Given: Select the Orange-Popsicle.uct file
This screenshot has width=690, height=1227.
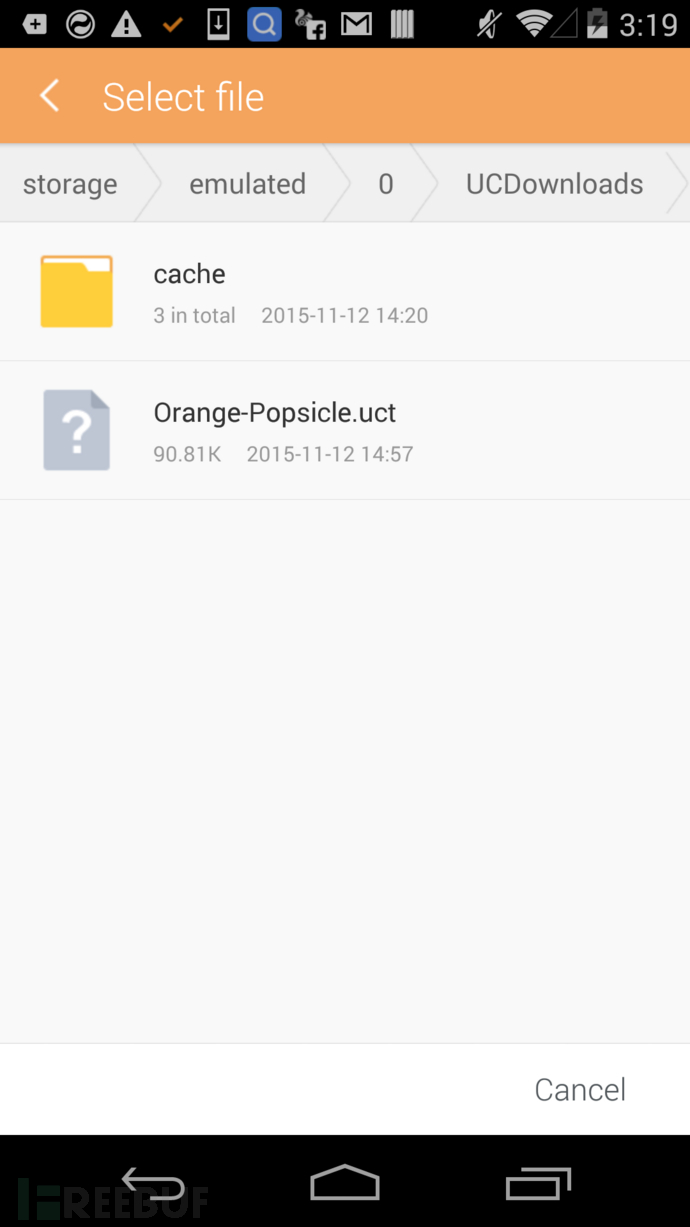Looking at the screenshot, I should point(345,431).
